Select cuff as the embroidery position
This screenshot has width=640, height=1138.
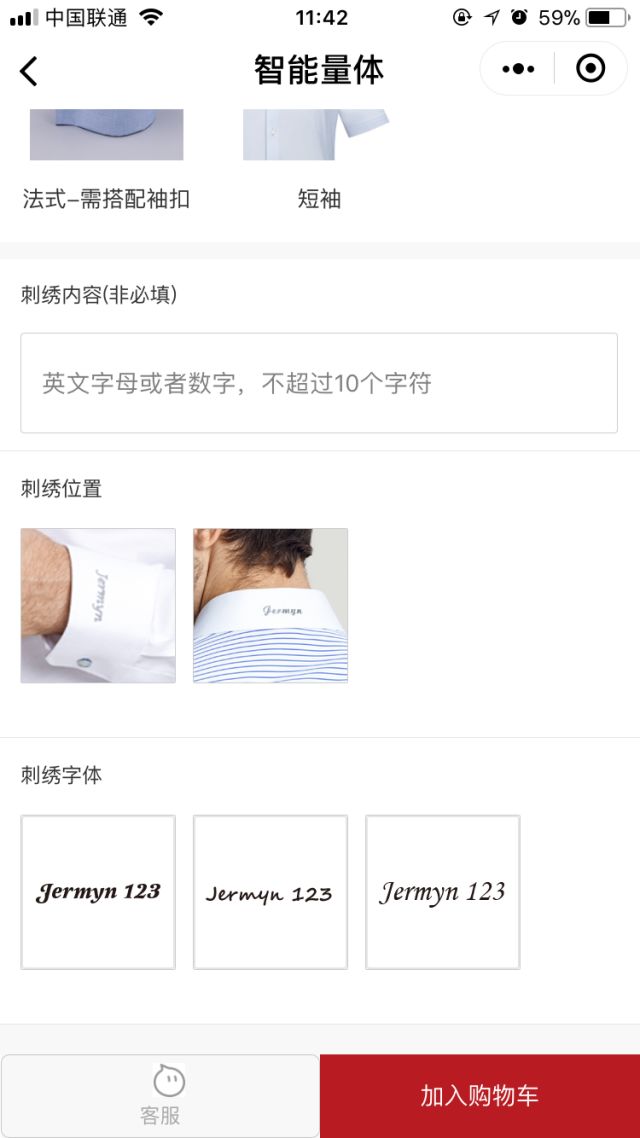[98, 606]
